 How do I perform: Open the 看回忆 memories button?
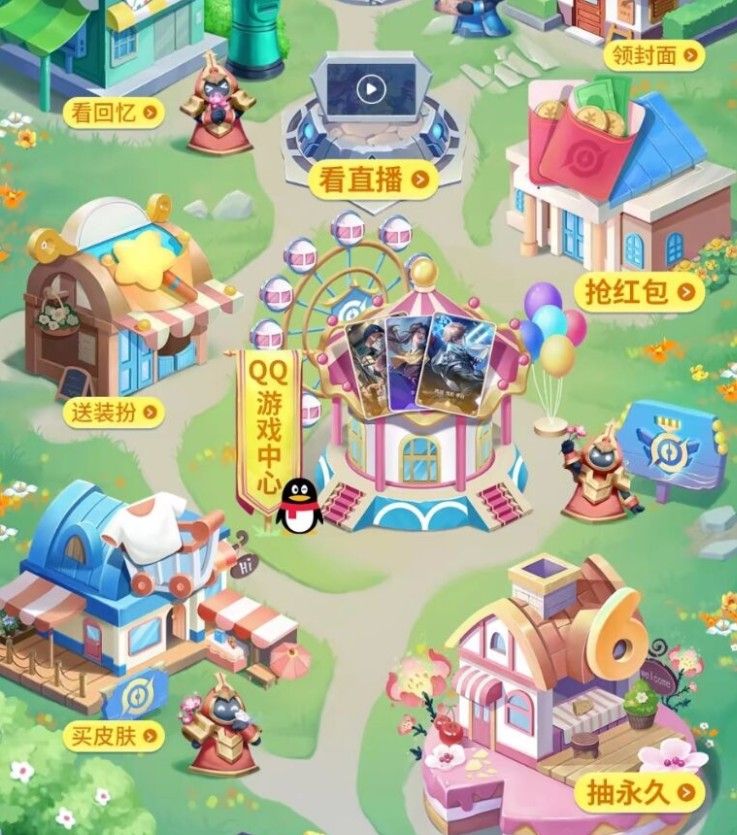coord(114,112)
